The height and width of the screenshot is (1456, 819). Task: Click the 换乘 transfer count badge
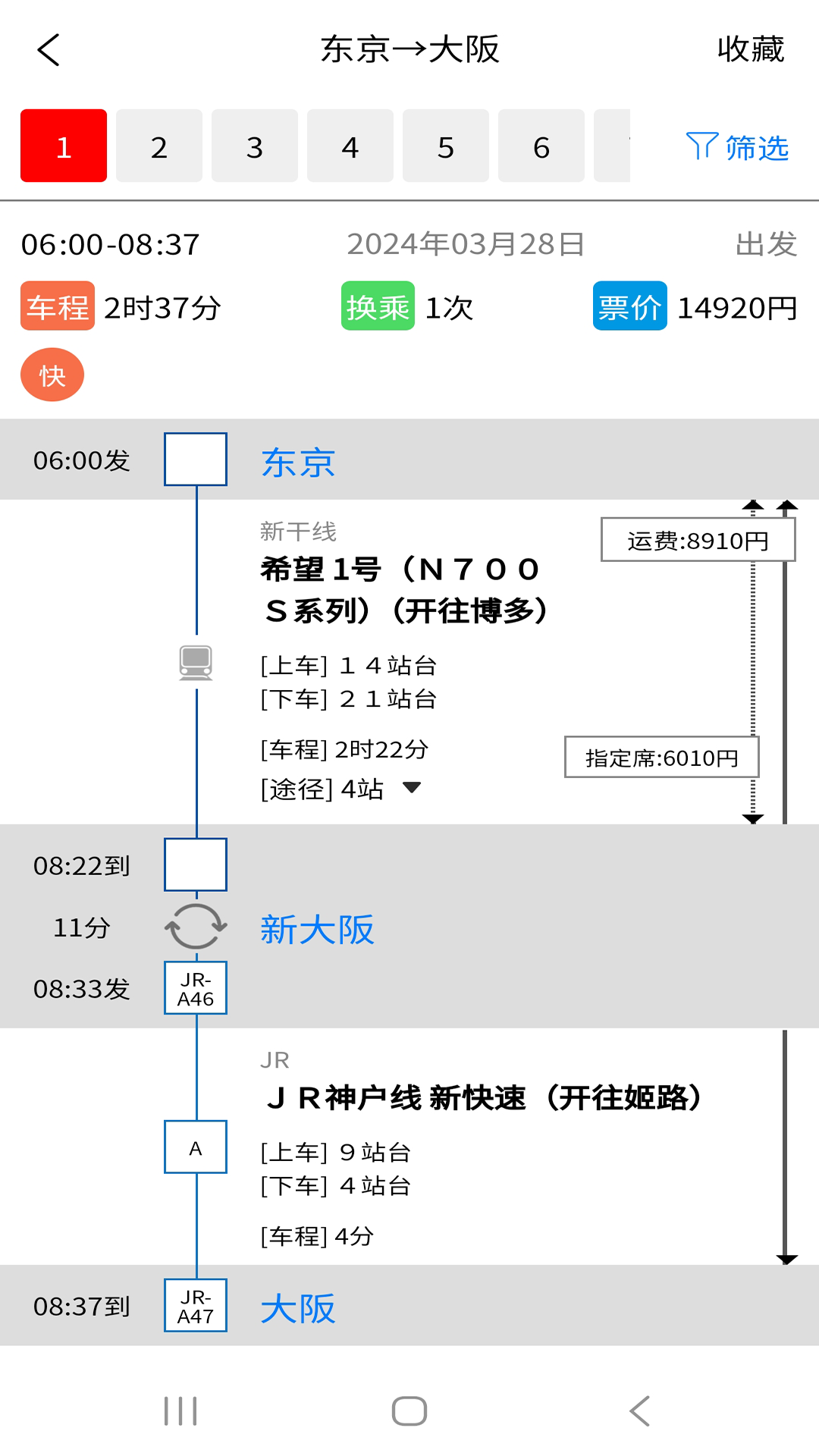pyautogui.click(x=378, y=306)
